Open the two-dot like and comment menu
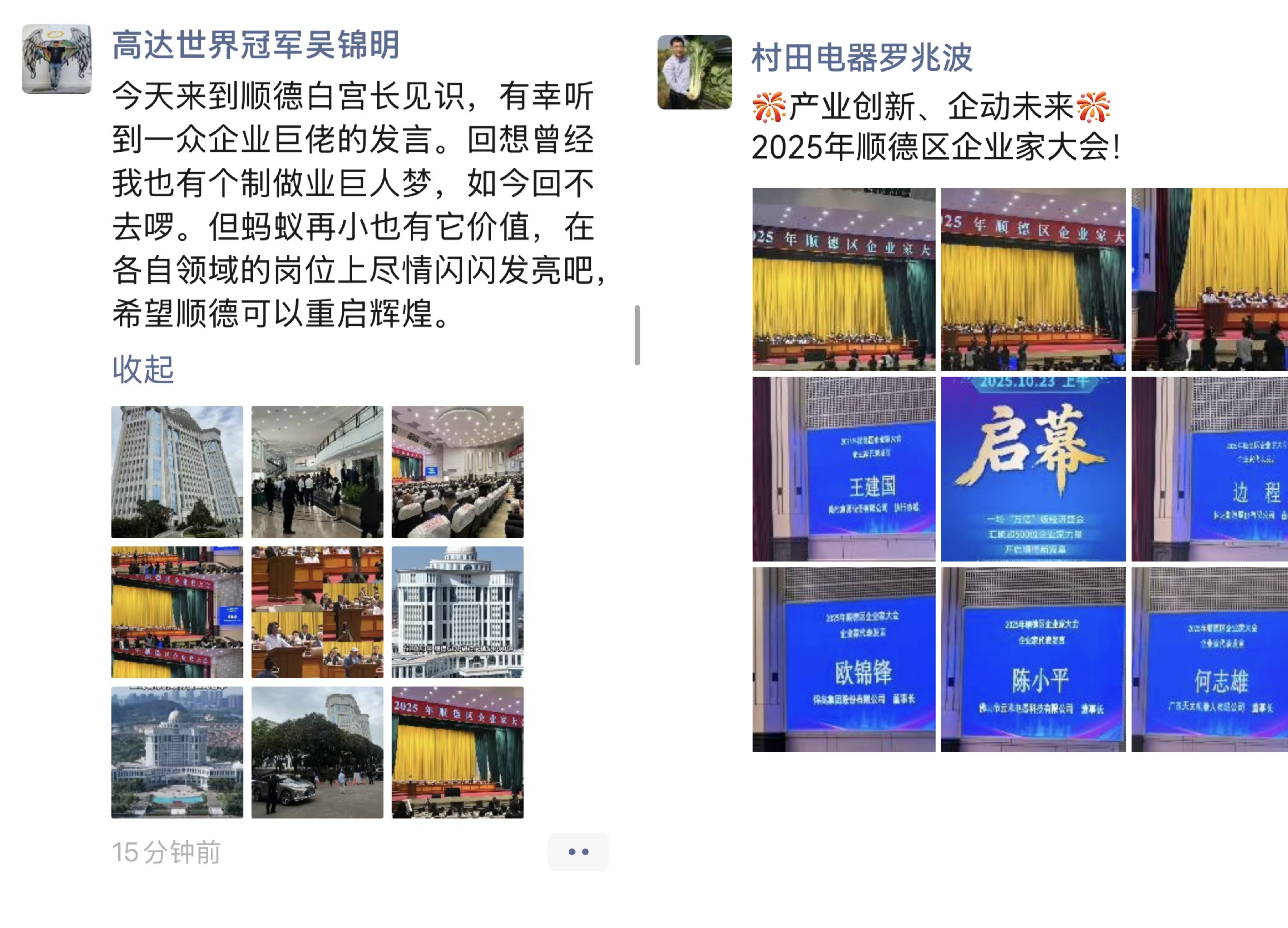This screenshot has width=1288, height=928. (x=577, y=851)
